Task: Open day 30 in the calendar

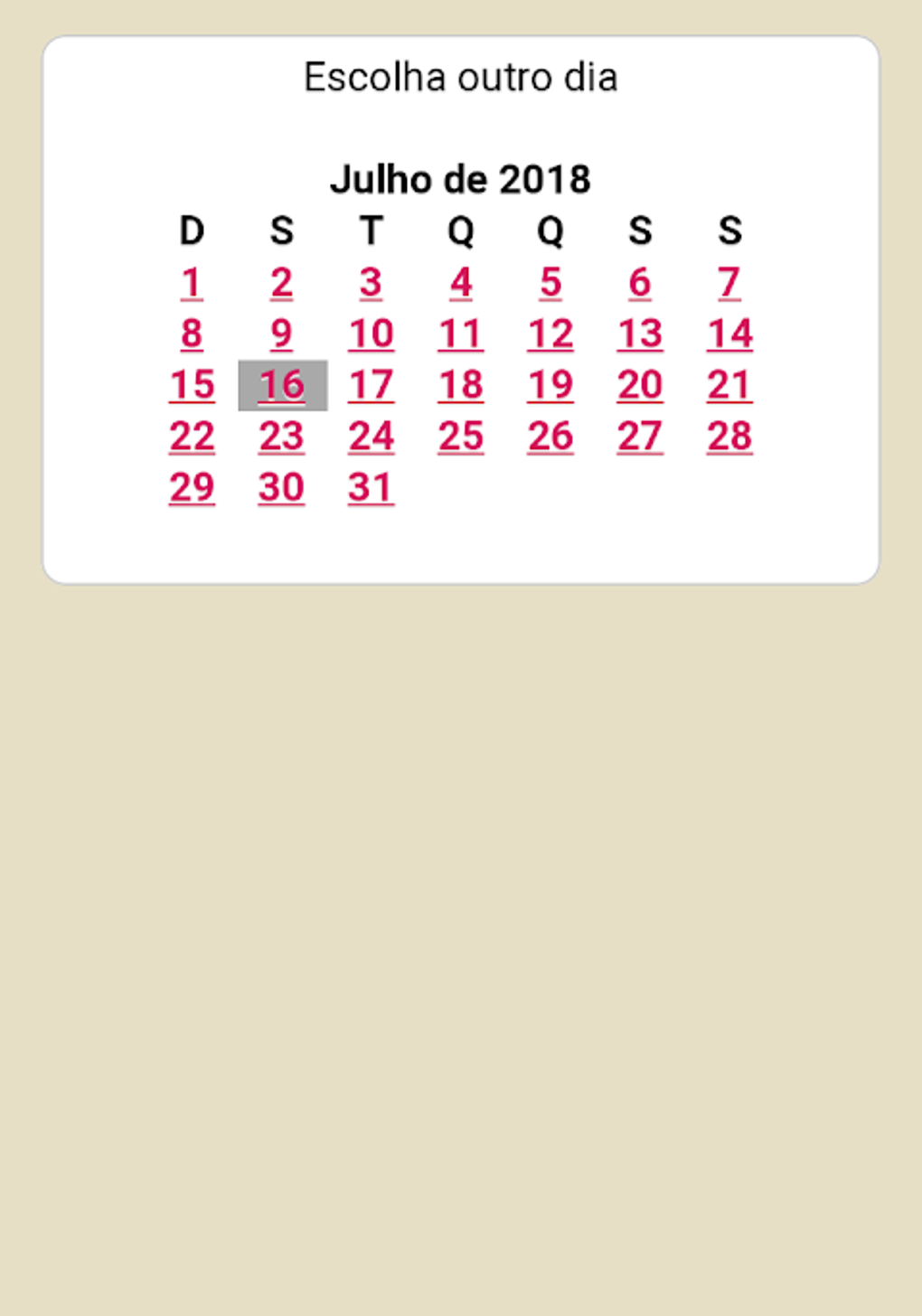Action: 281,488
